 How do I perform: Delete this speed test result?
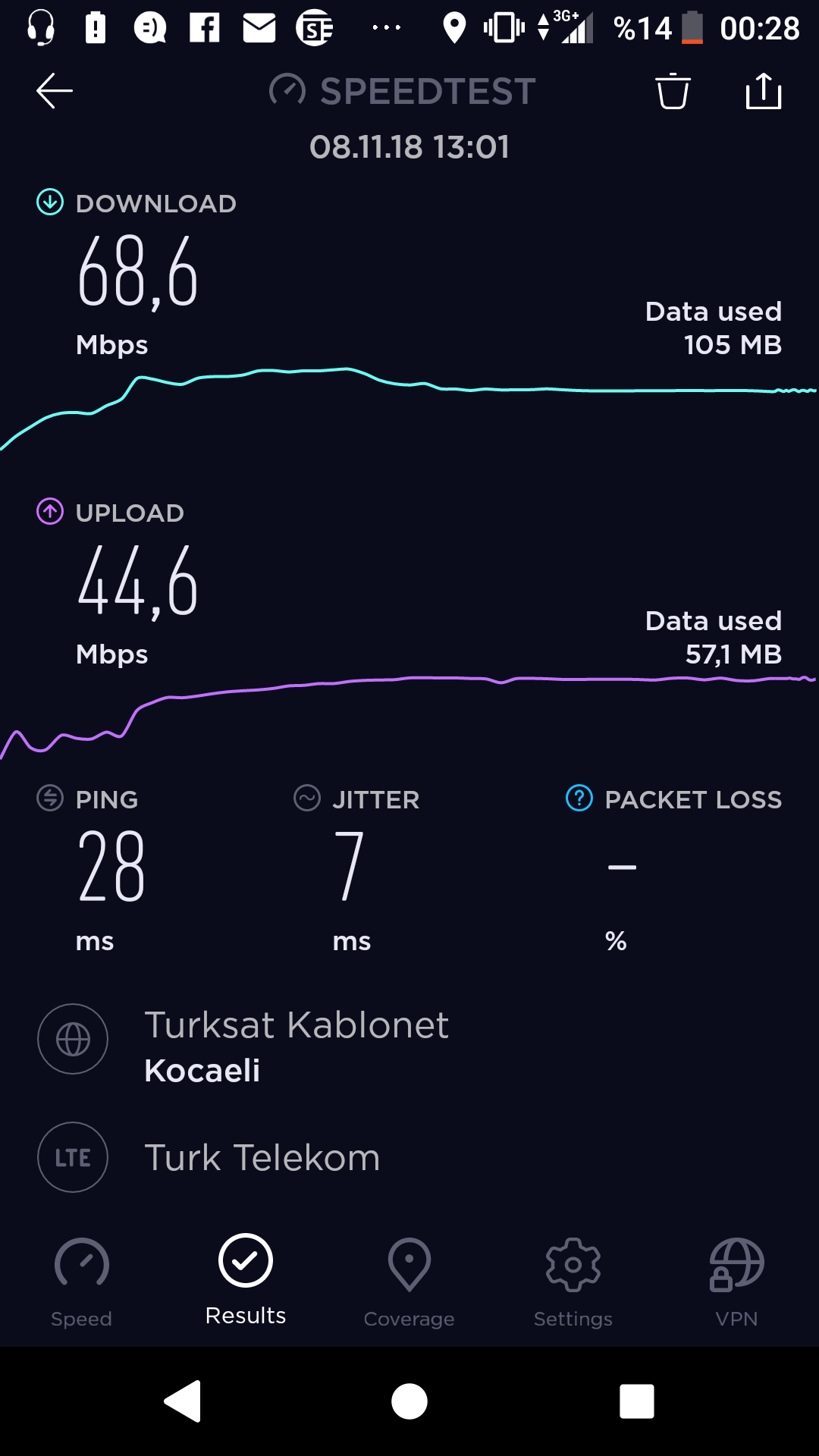673,91
